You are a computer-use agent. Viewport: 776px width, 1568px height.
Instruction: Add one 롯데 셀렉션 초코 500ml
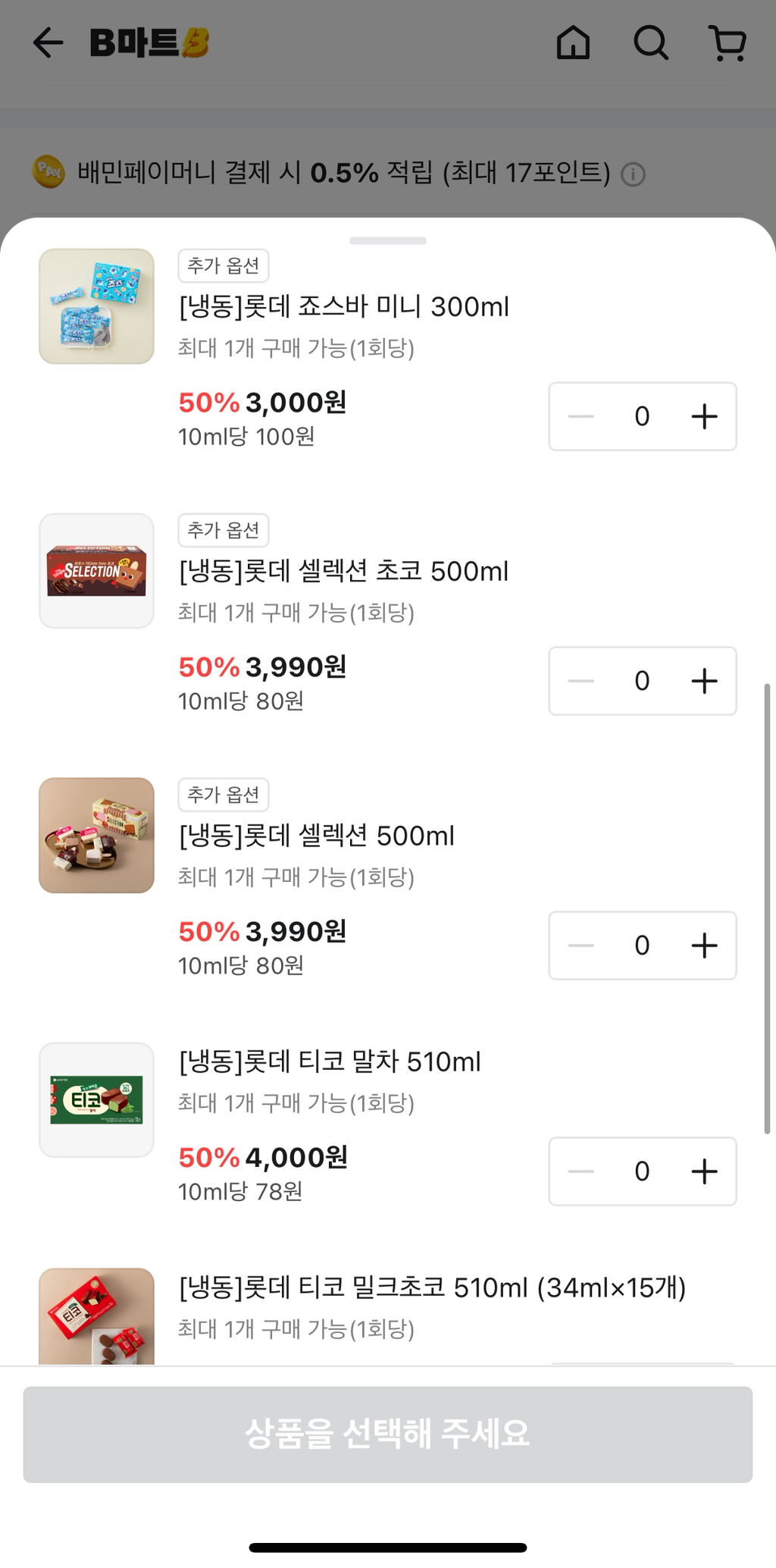click(704, 681)
